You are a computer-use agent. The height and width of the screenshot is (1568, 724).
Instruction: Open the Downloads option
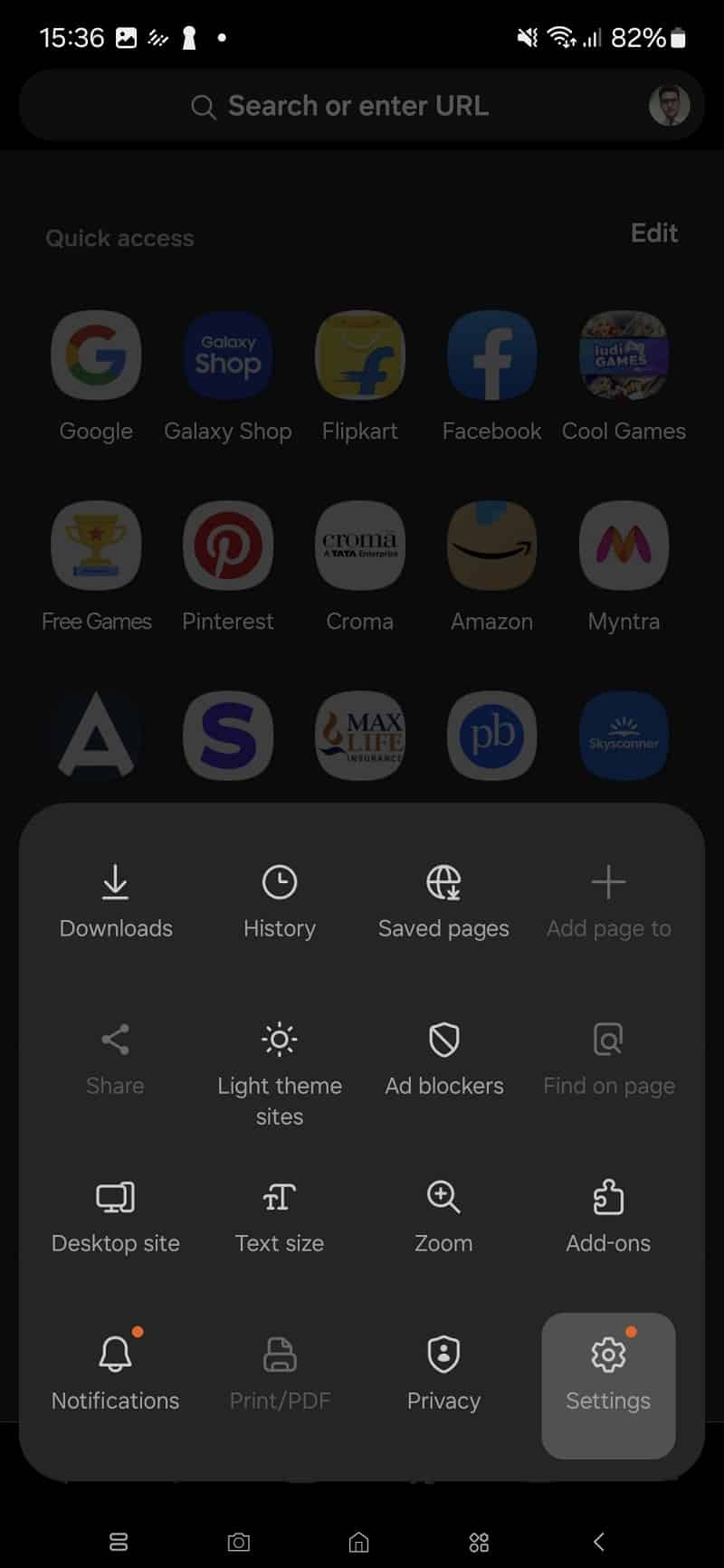116,903
